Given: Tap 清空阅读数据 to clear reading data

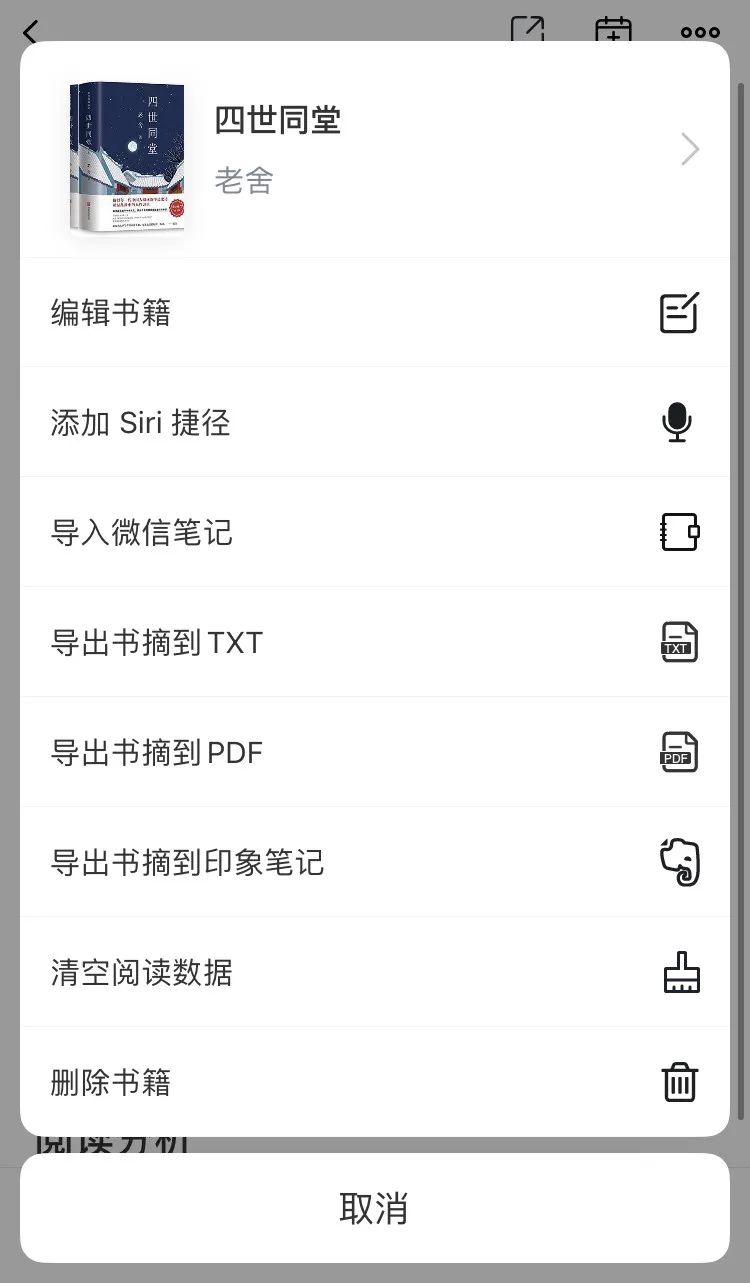Looking at the screenshot, I should (140, 971).
